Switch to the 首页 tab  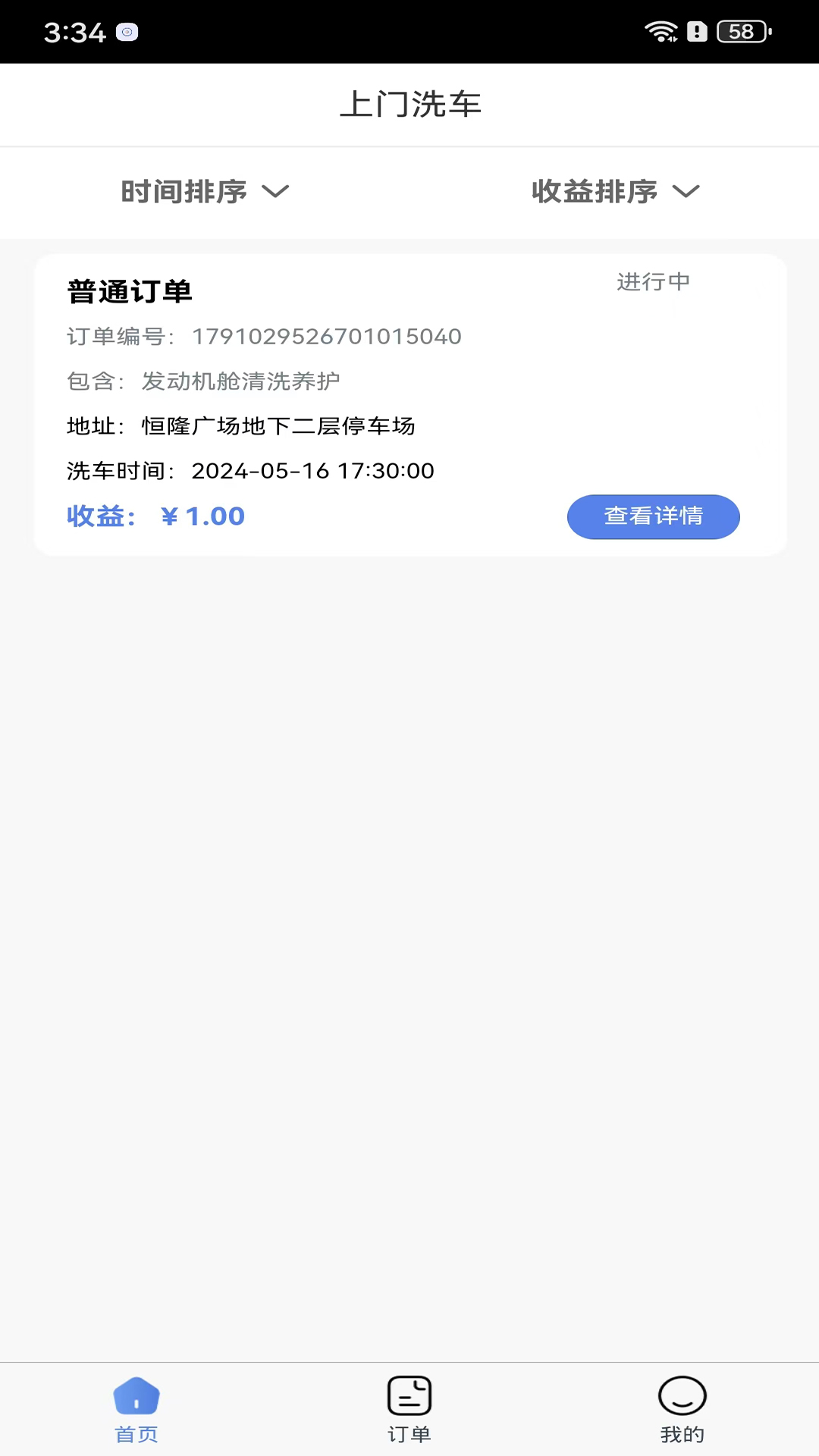(136, 1409)
